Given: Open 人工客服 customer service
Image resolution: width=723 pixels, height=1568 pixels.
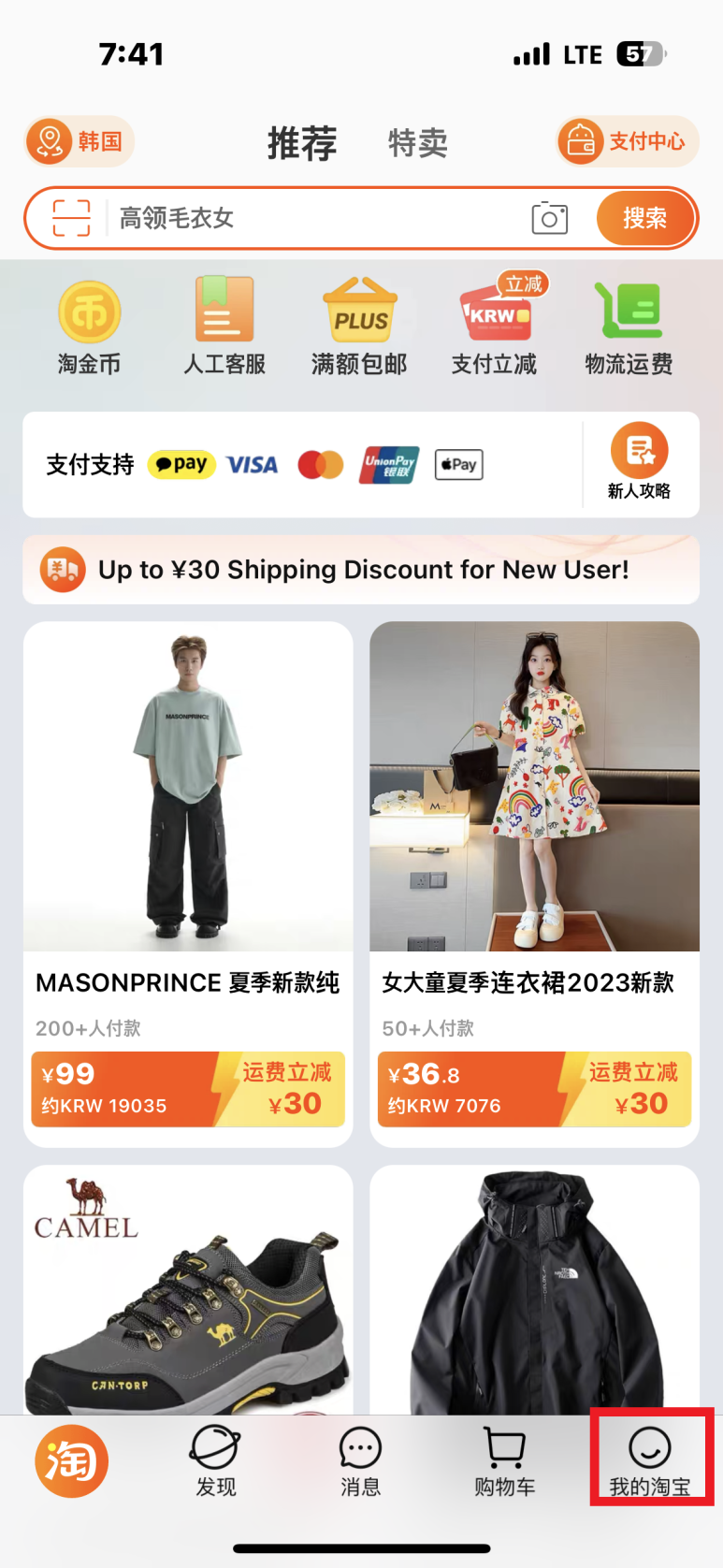Looking at the screenshot, I should (224, 327).
